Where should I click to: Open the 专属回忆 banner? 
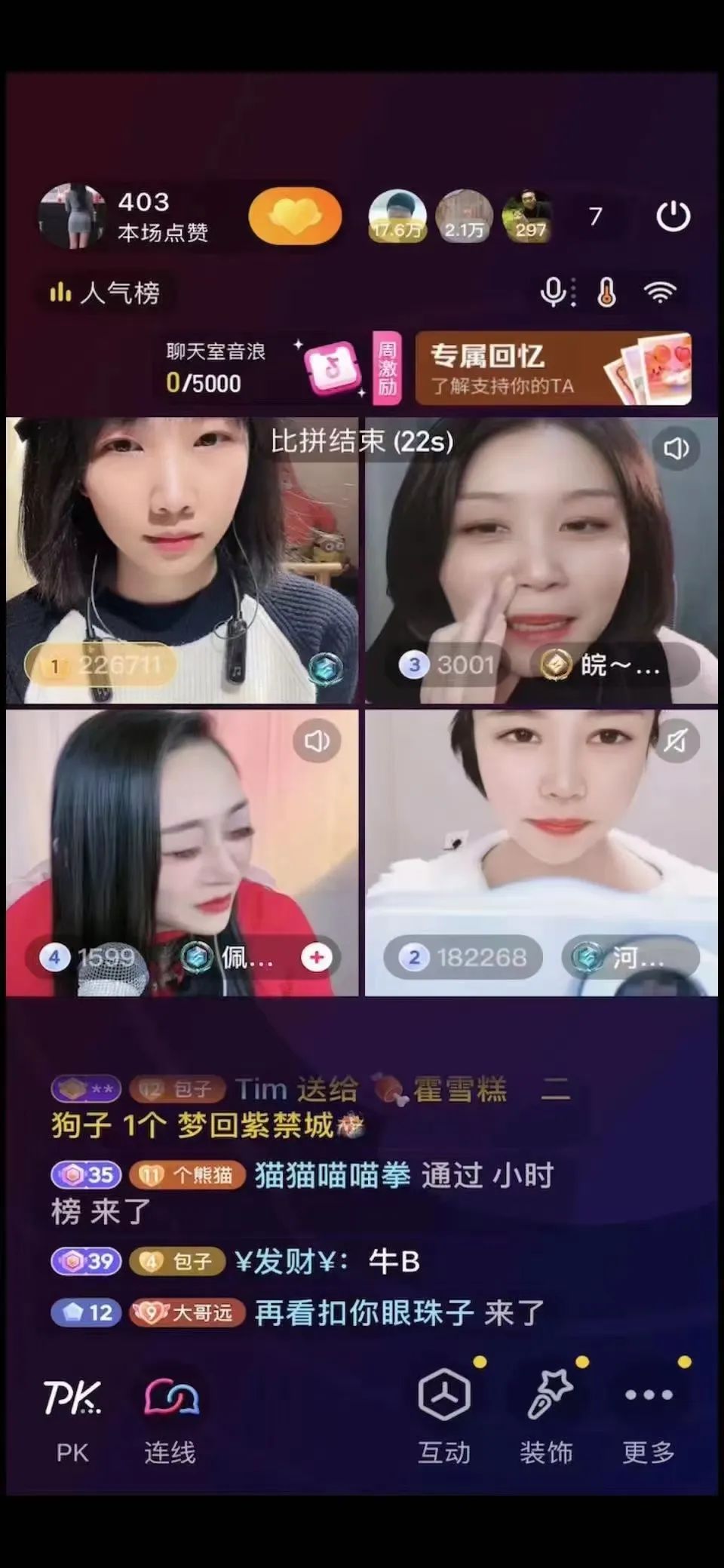554,368
